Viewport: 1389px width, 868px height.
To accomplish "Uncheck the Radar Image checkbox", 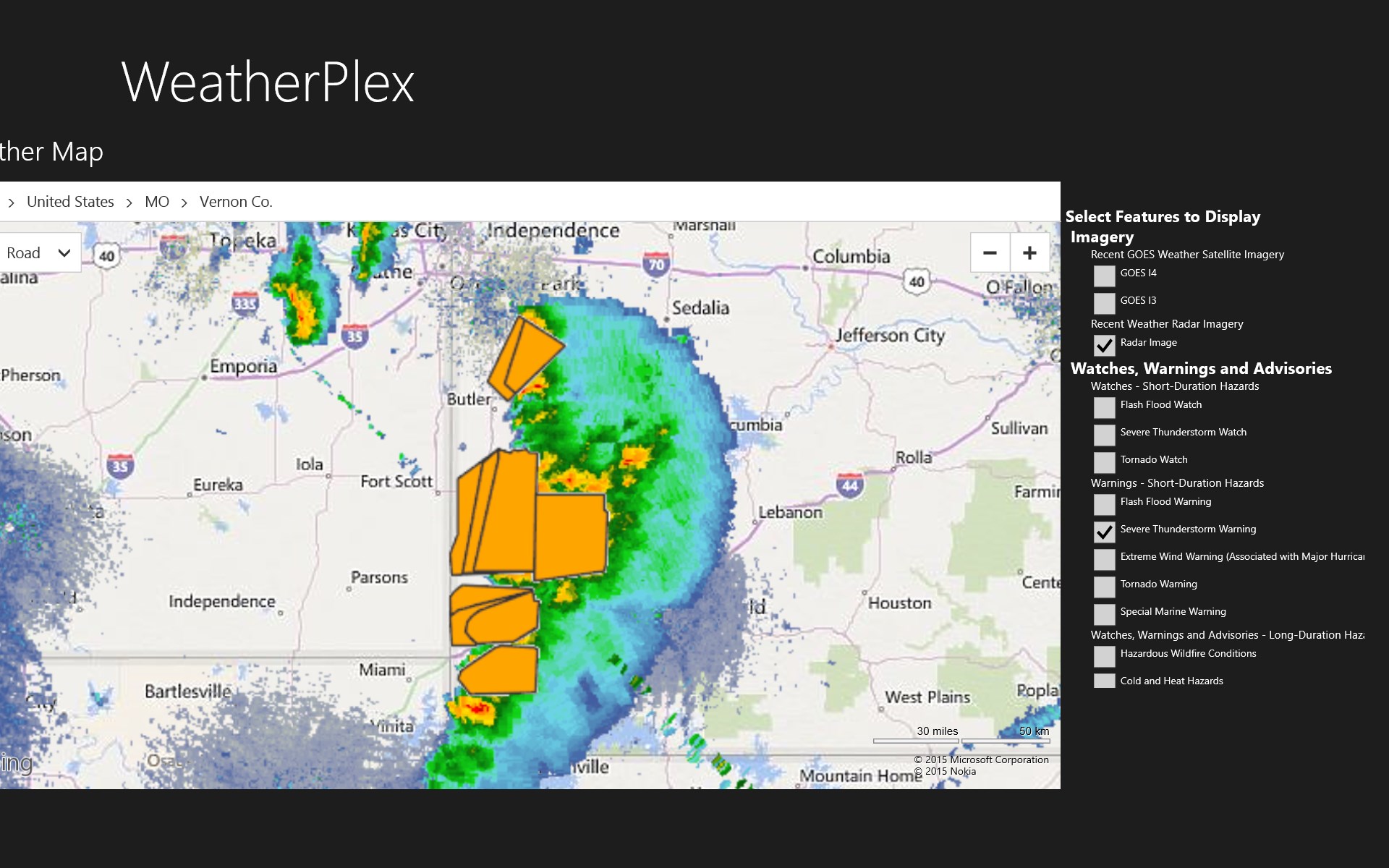I will (1104, 345).
